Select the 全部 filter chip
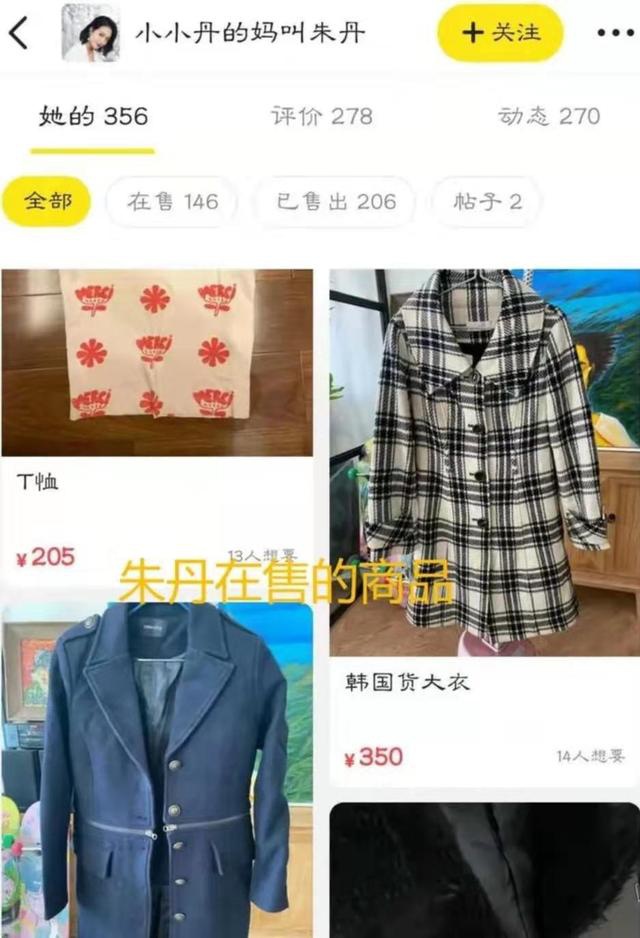640x938 pixels. click(47, 202)
